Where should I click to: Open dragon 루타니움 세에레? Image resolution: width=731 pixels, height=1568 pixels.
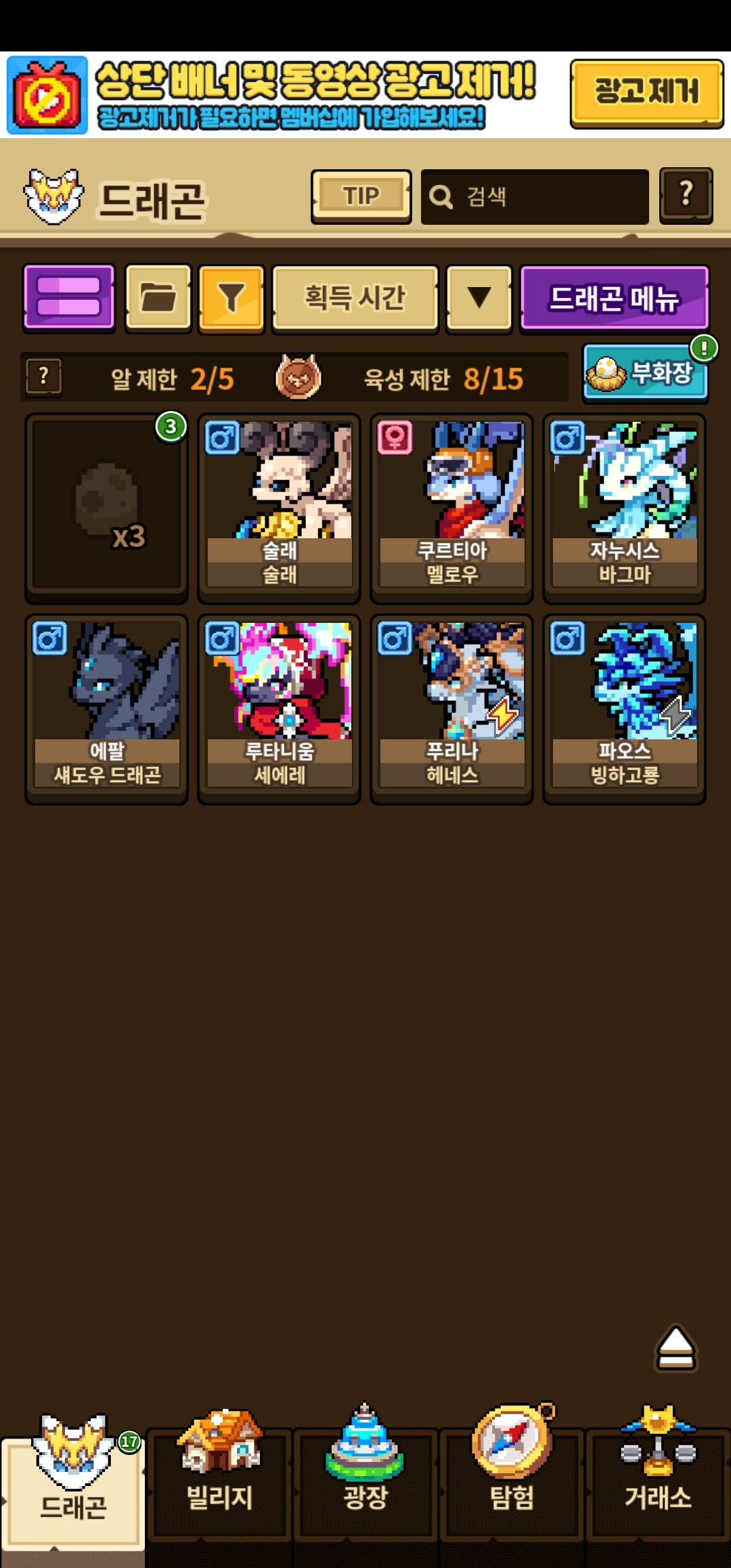coord(279,708)
